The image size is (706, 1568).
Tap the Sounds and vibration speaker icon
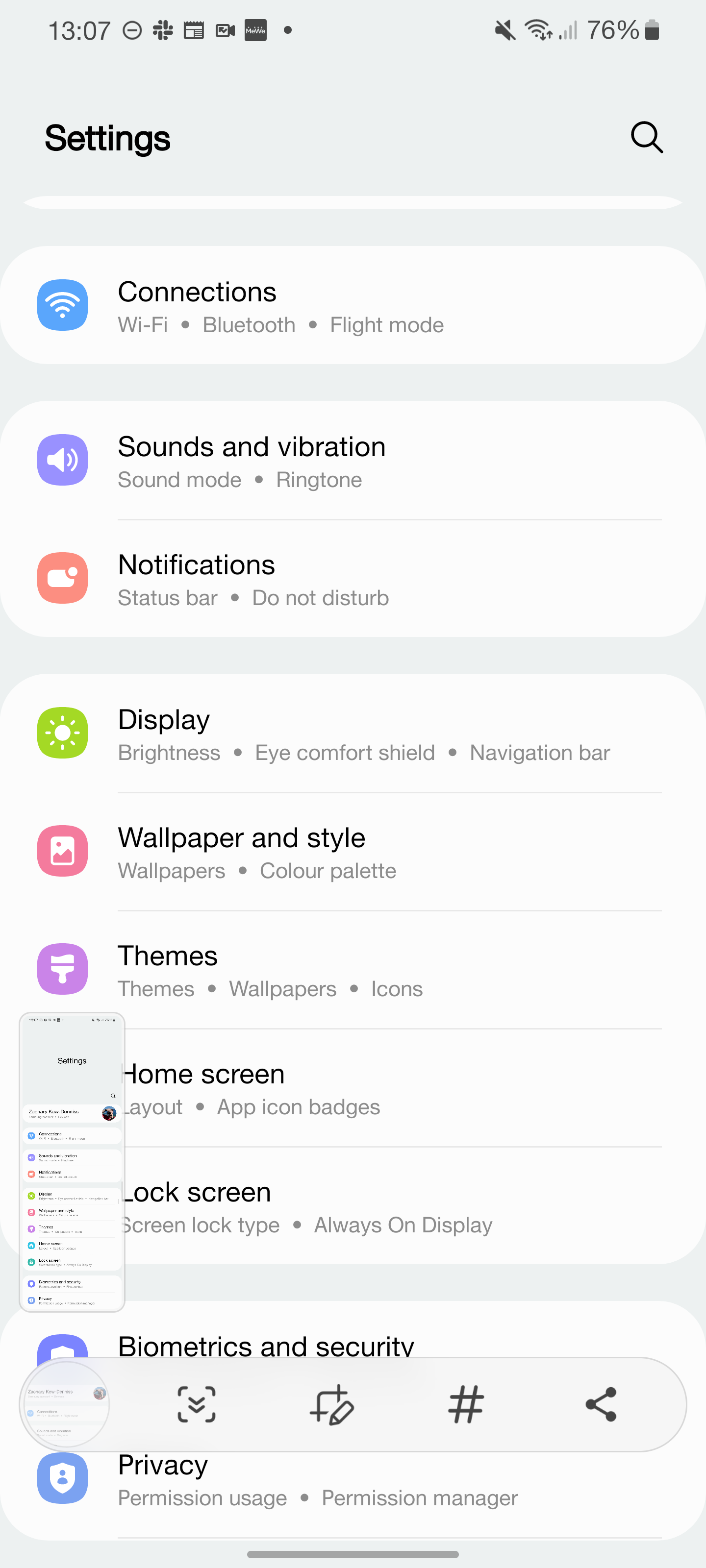(x=62, y=460)
